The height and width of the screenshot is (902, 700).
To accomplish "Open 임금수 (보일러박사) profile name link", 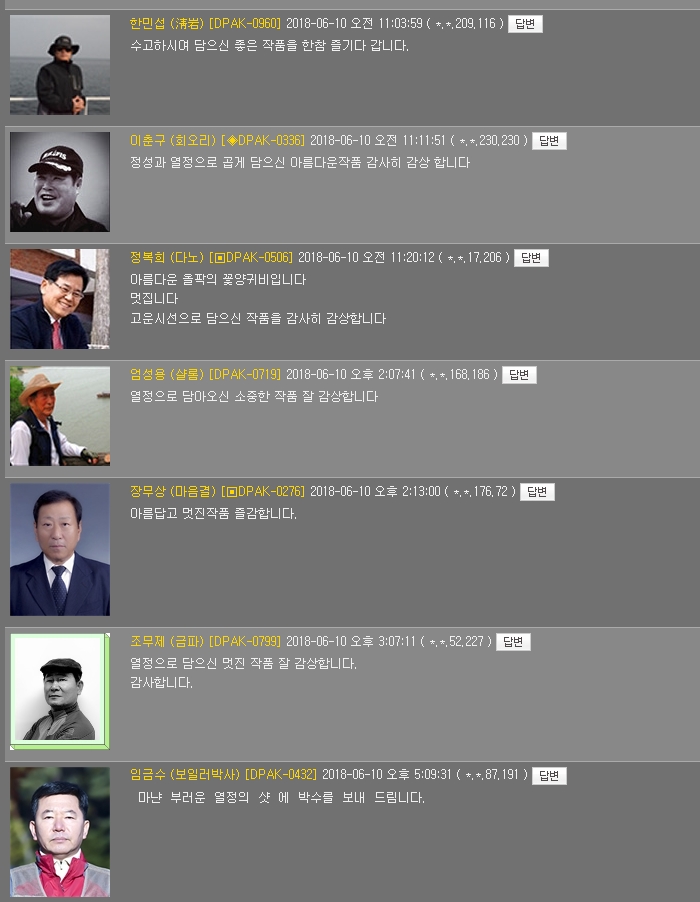I will 185,776.
